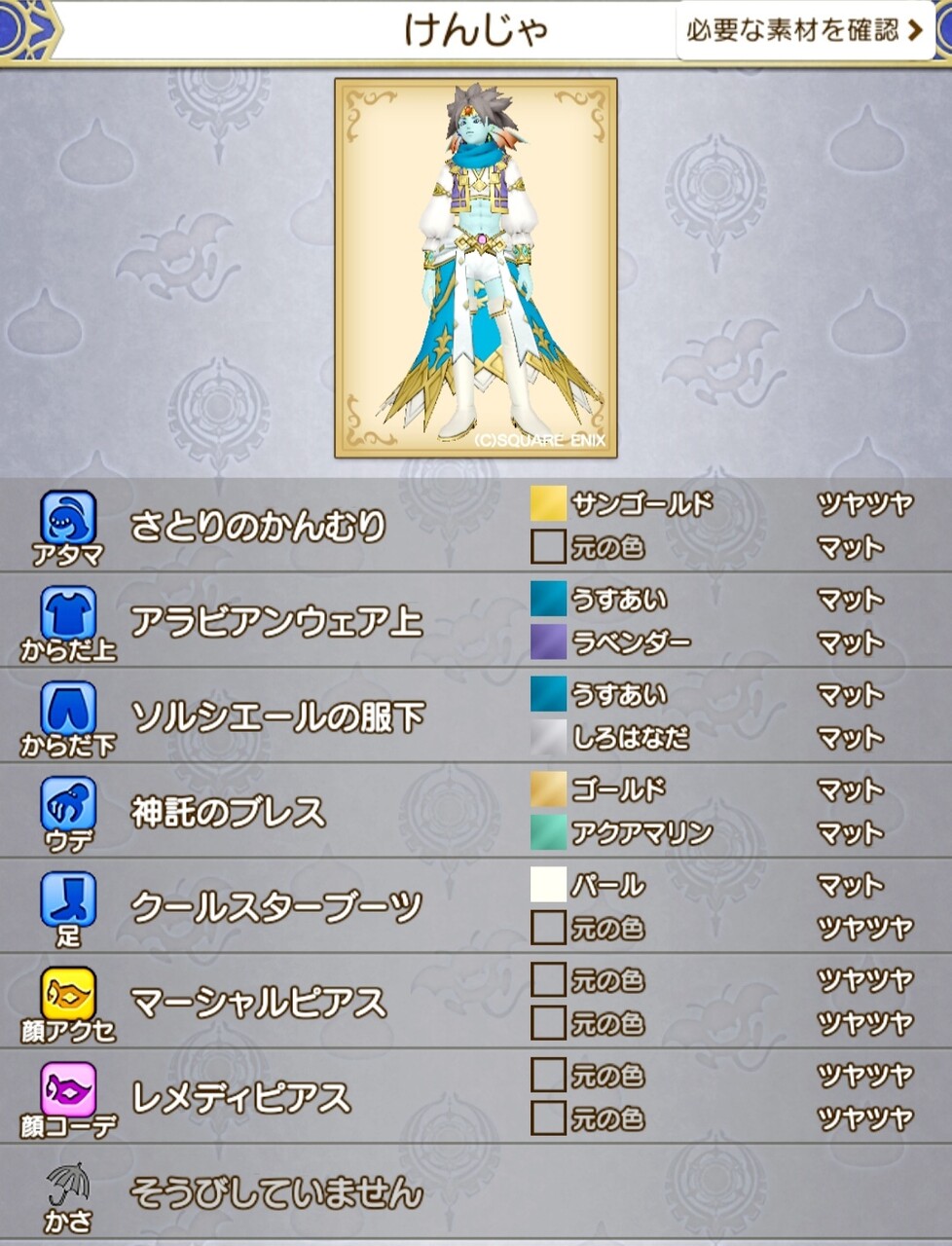
Task: Select the アラビアンウェア上 upper body row
Action: [476, 620]
